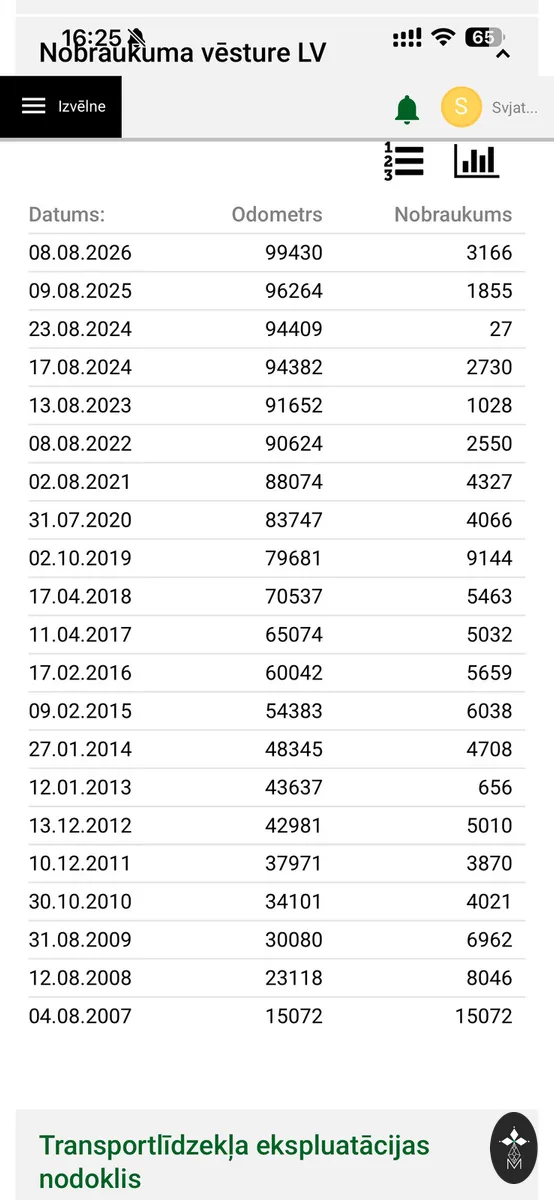This screenshot has height=1200, width=554.
Task: Tap the round floating emblem button
Action: click(x=514, y=1149)
